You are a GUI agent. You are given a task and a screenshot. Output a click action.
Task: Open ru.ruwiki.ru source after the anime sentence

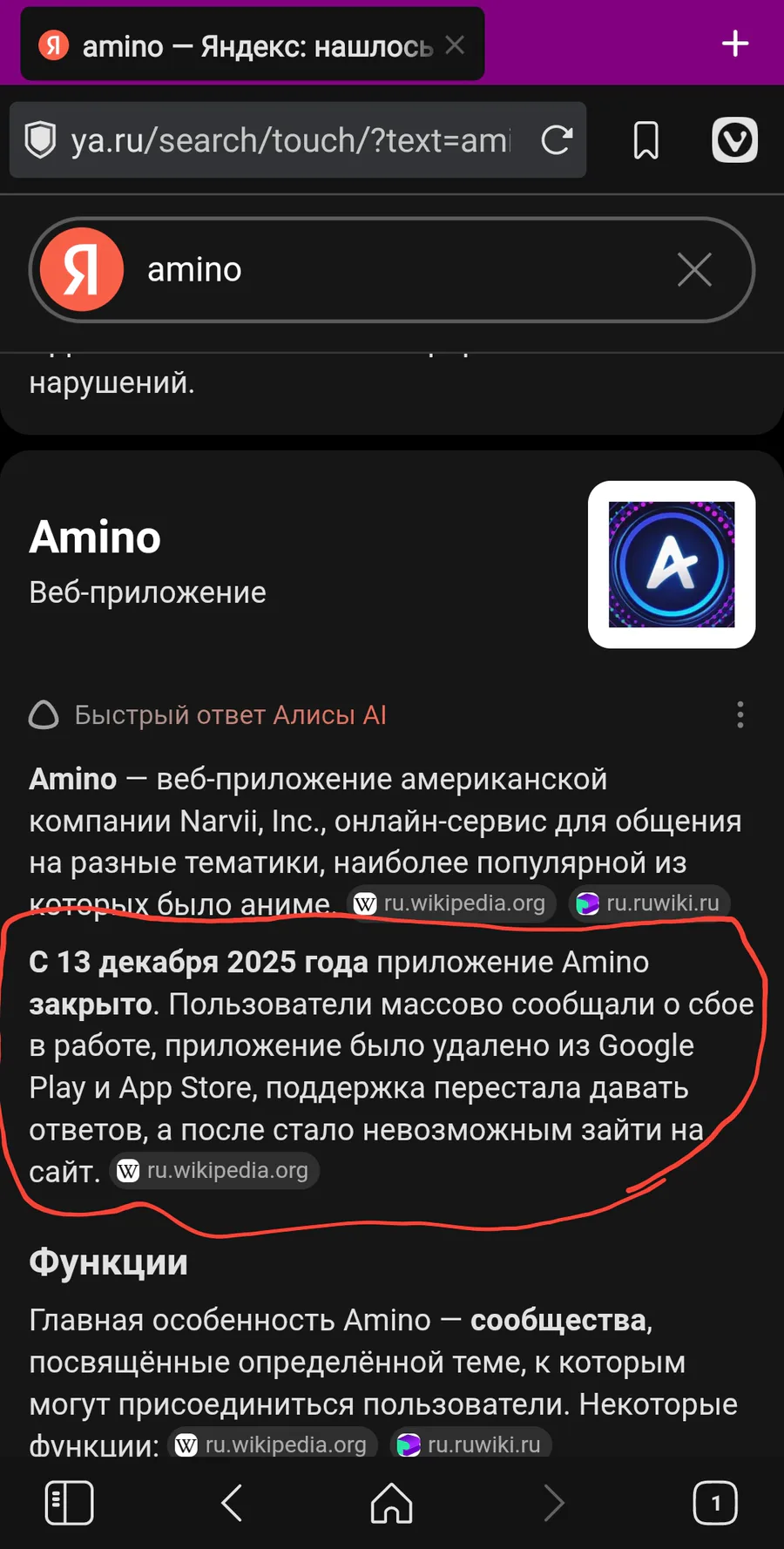649,903
